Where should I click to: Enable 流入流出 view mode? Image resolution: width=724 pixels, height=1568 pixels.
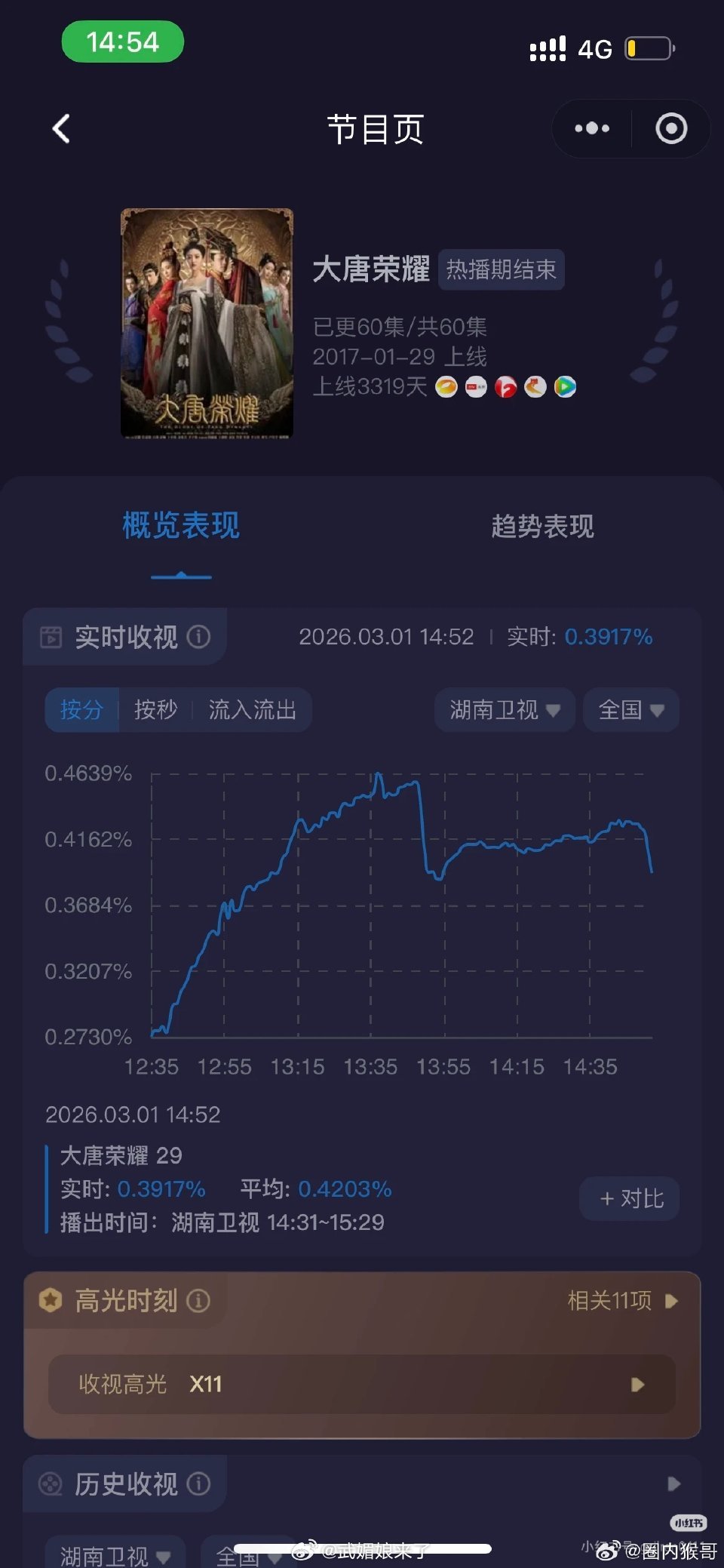pos(253,710)
